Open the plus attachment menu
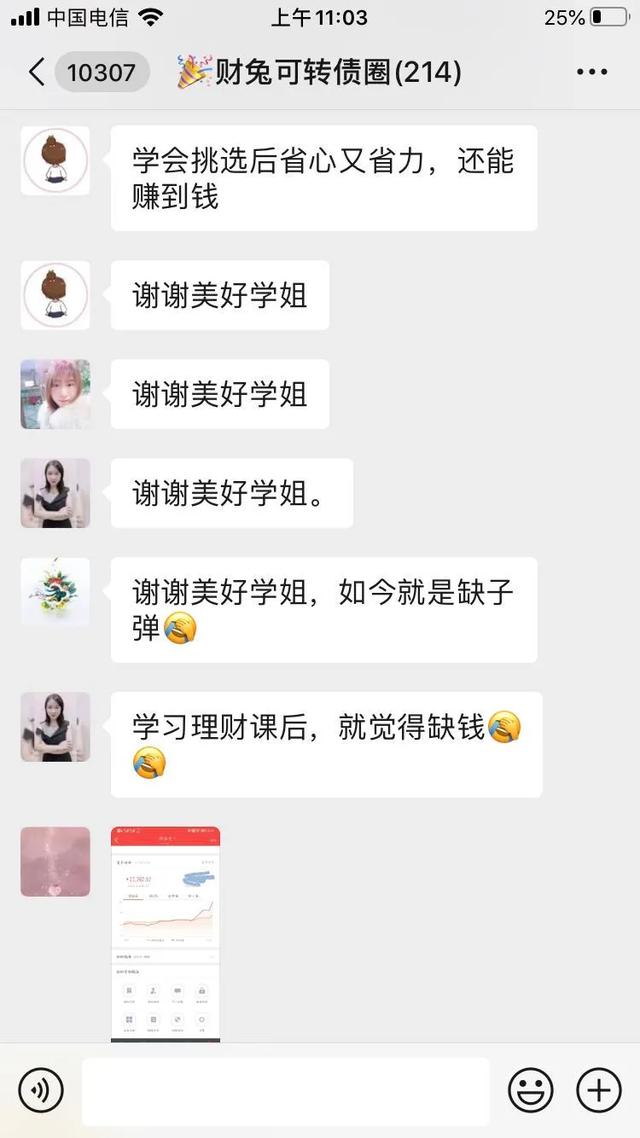This screenshot has width=640, height=1138. [x=599, y=1090]
